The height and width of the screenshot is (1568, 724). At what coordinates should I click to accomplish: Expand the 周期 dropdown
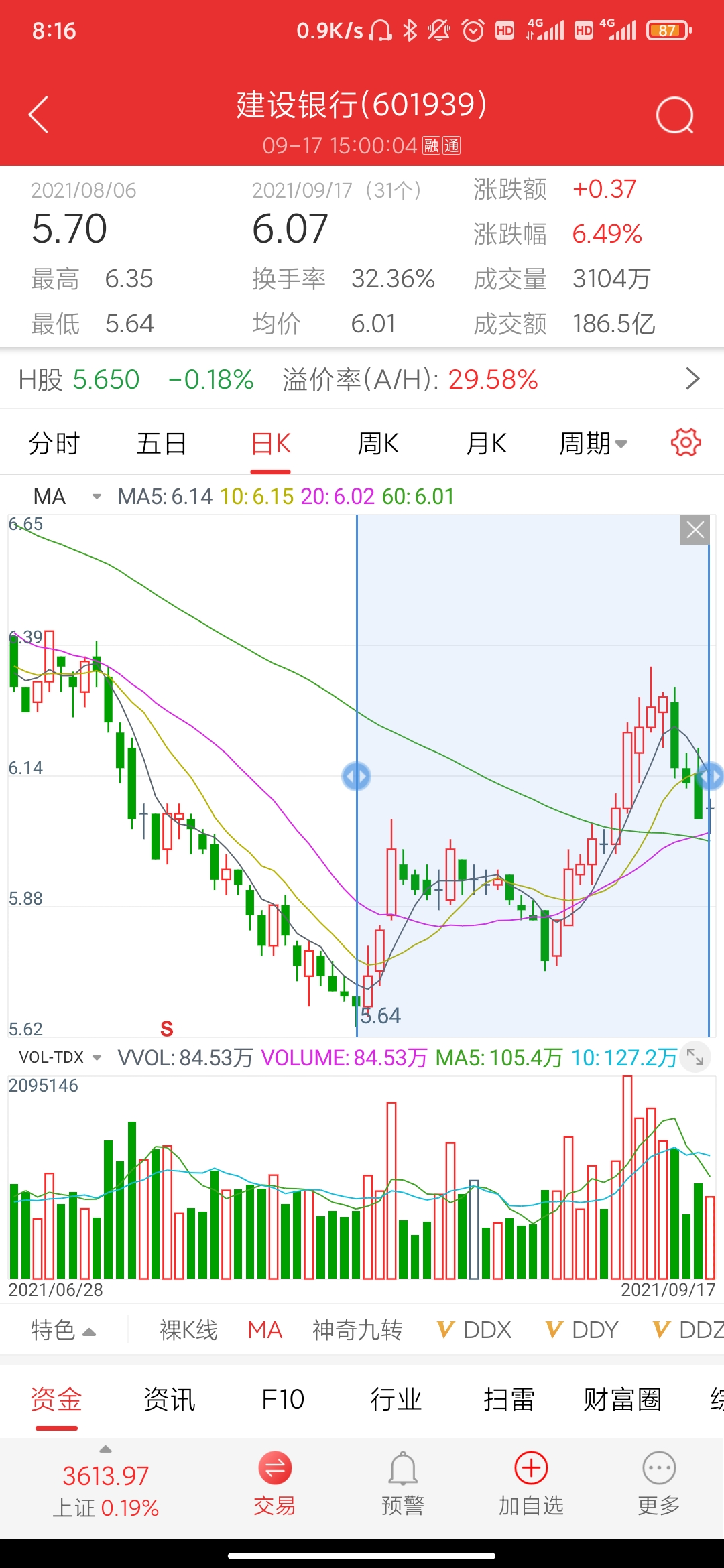[x=593, y=444]
